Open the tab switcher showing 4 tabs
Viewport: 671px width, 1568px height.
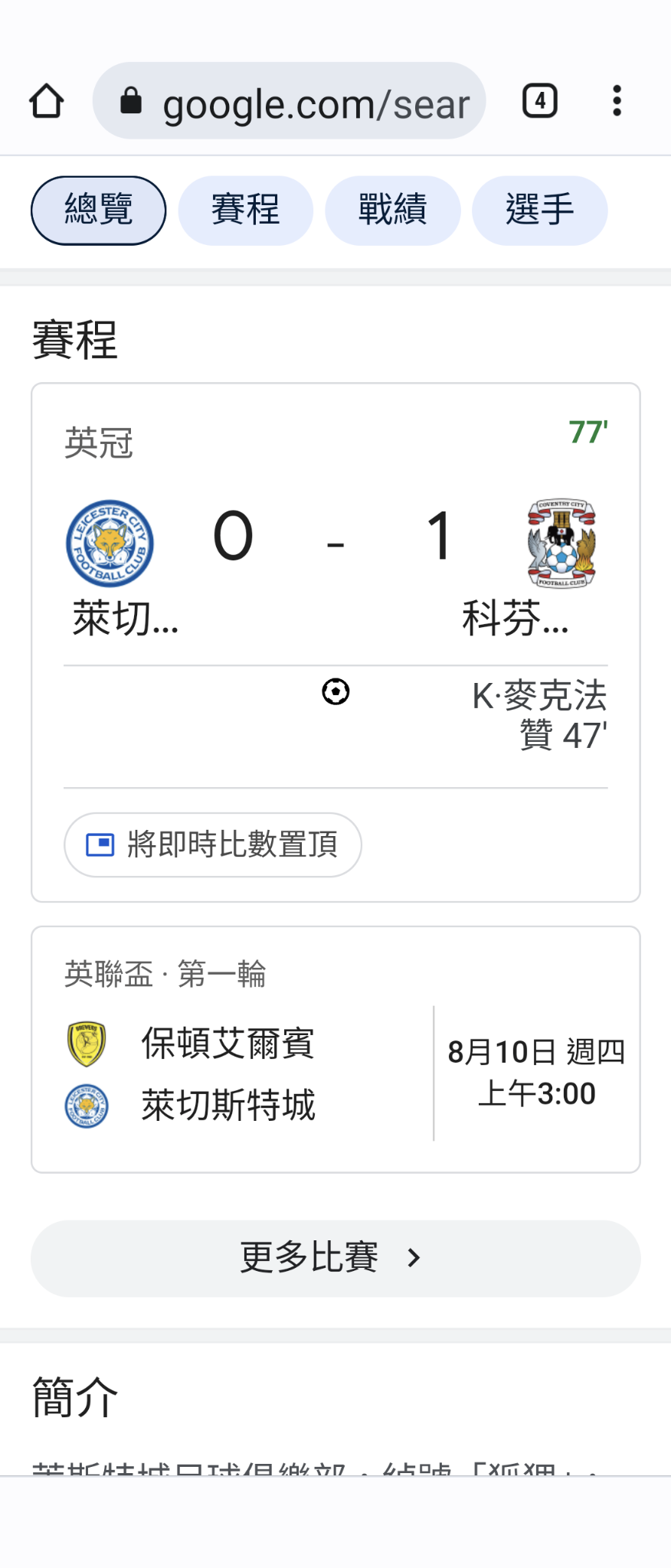pyautogui.click(x=539, y=101)
